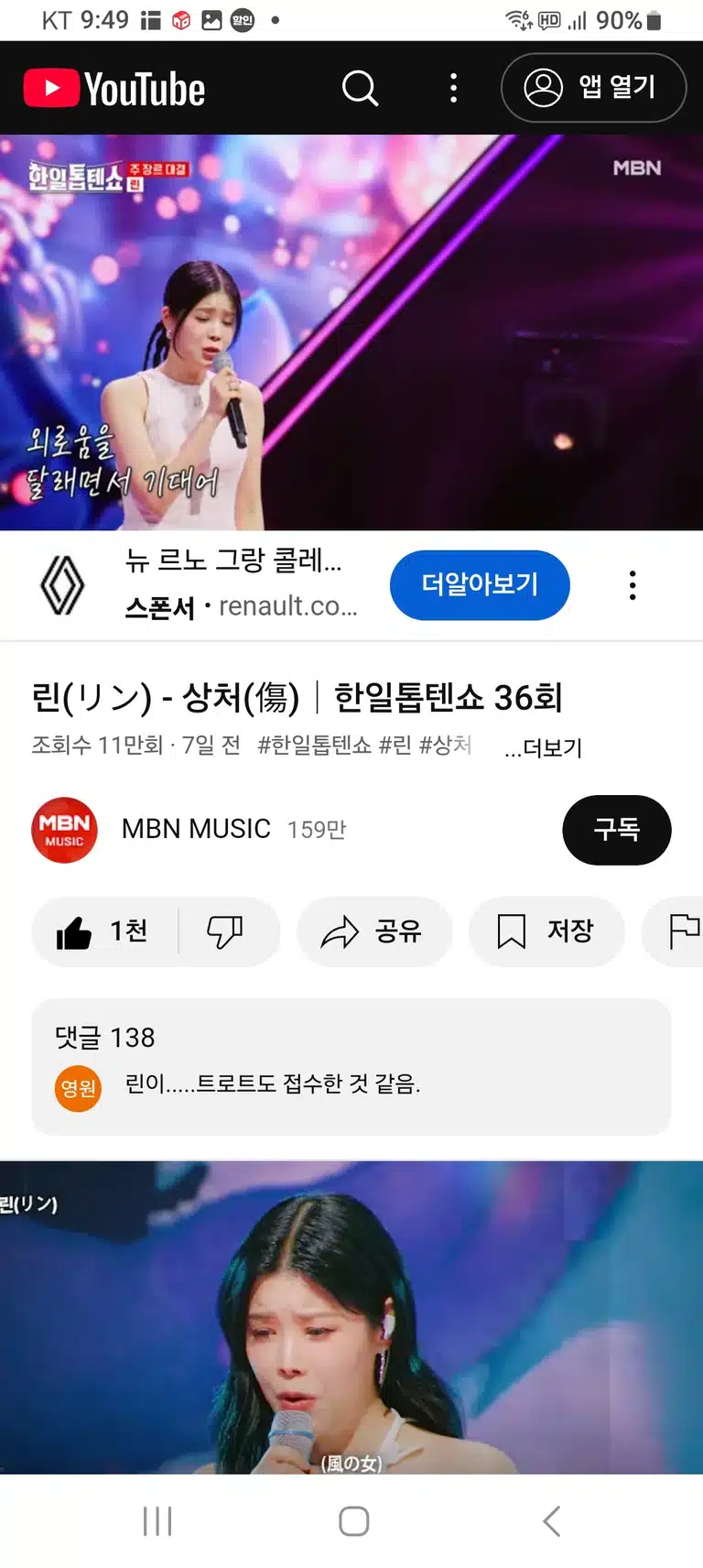Screen dimensions: 703x1568
Task: Go to the YouTube home logo
Action: pyautogui.click(x=114, y=89)
